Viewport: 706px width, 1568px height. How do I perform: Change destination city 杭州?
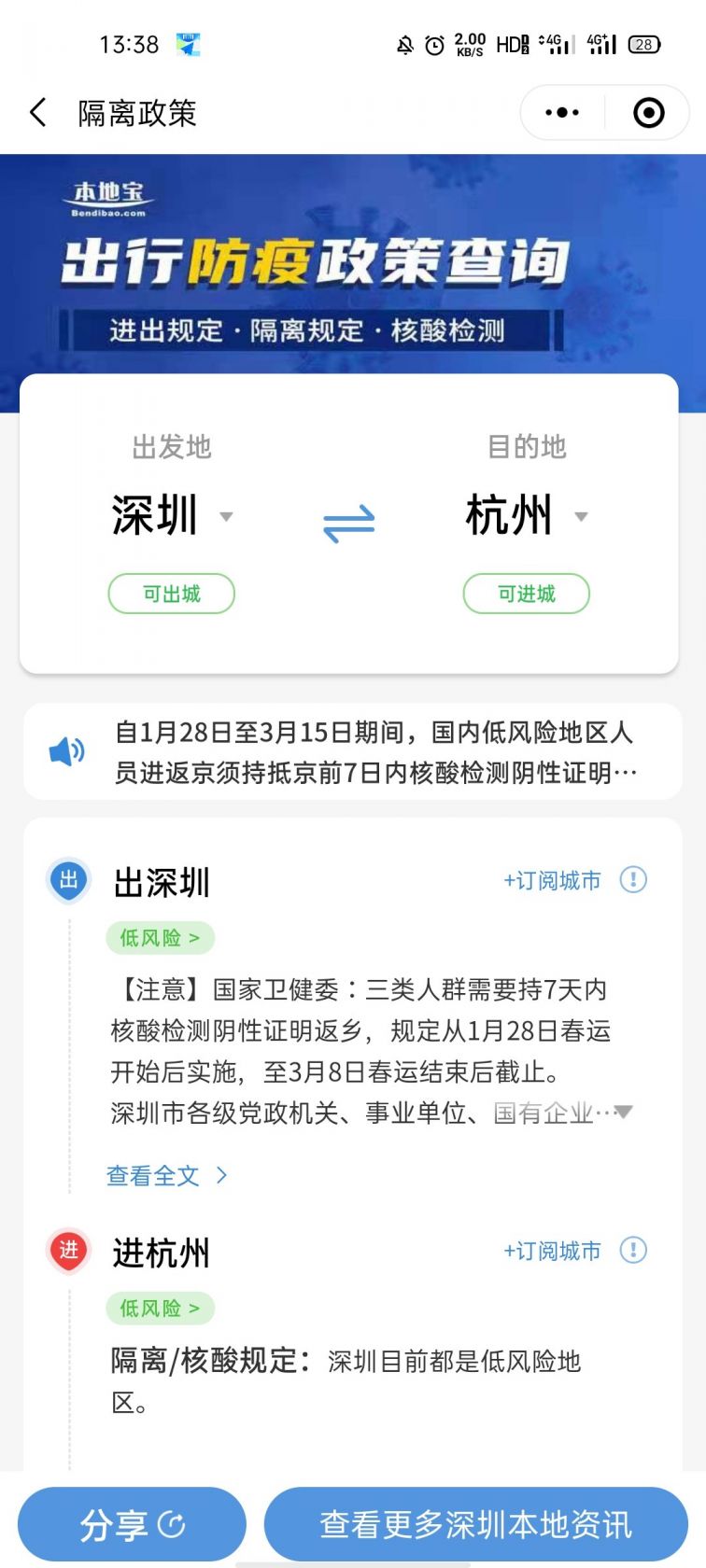(526, 516)
